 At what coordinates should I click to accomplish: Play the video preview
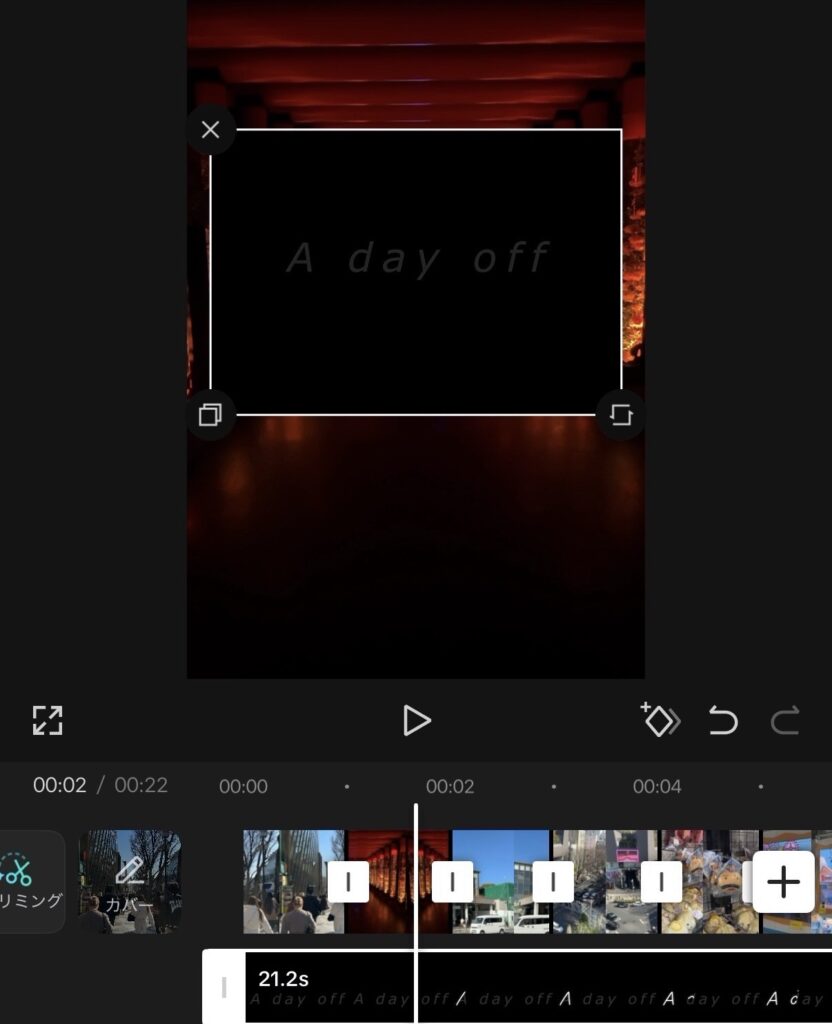pos(416,720)
